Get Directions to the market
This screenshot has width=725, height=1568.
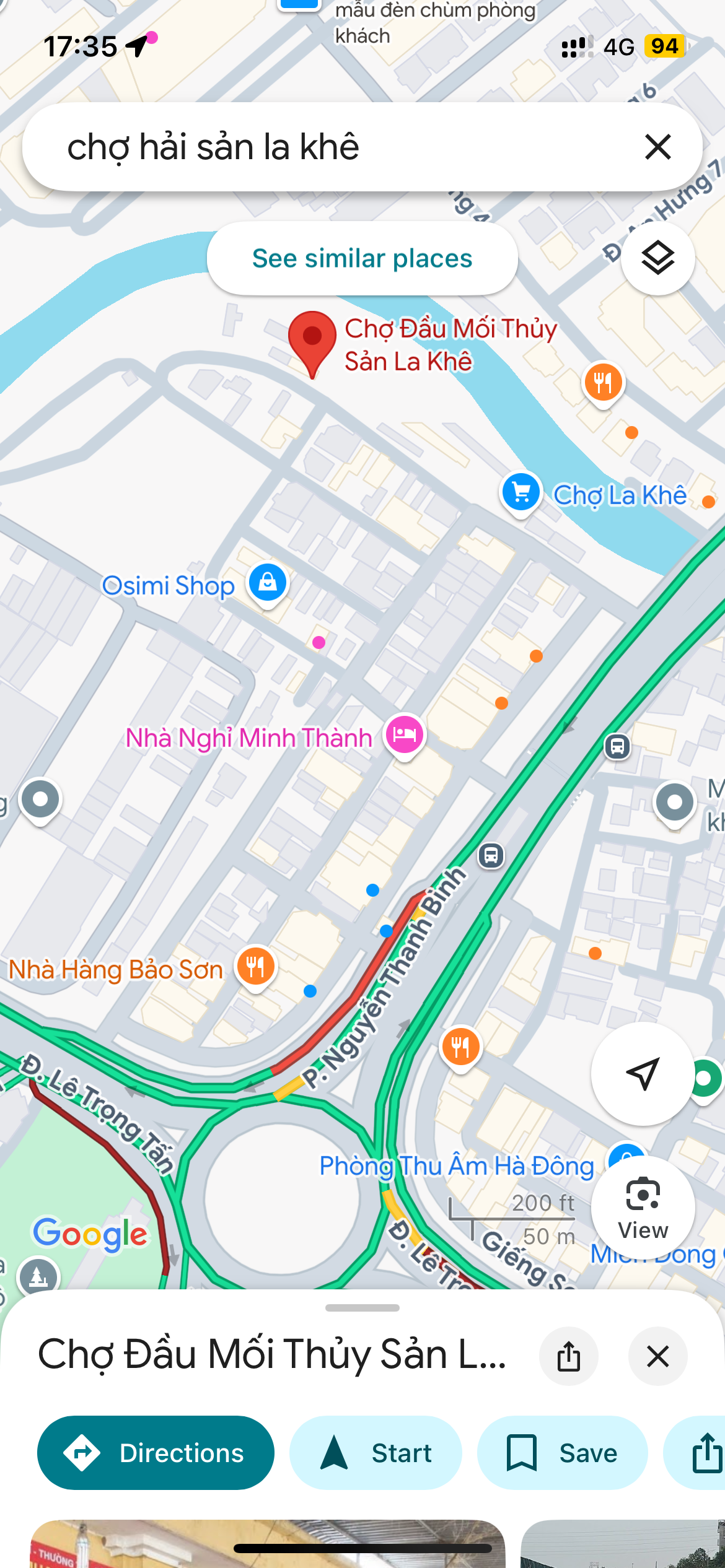click(x=156, y=1452)
